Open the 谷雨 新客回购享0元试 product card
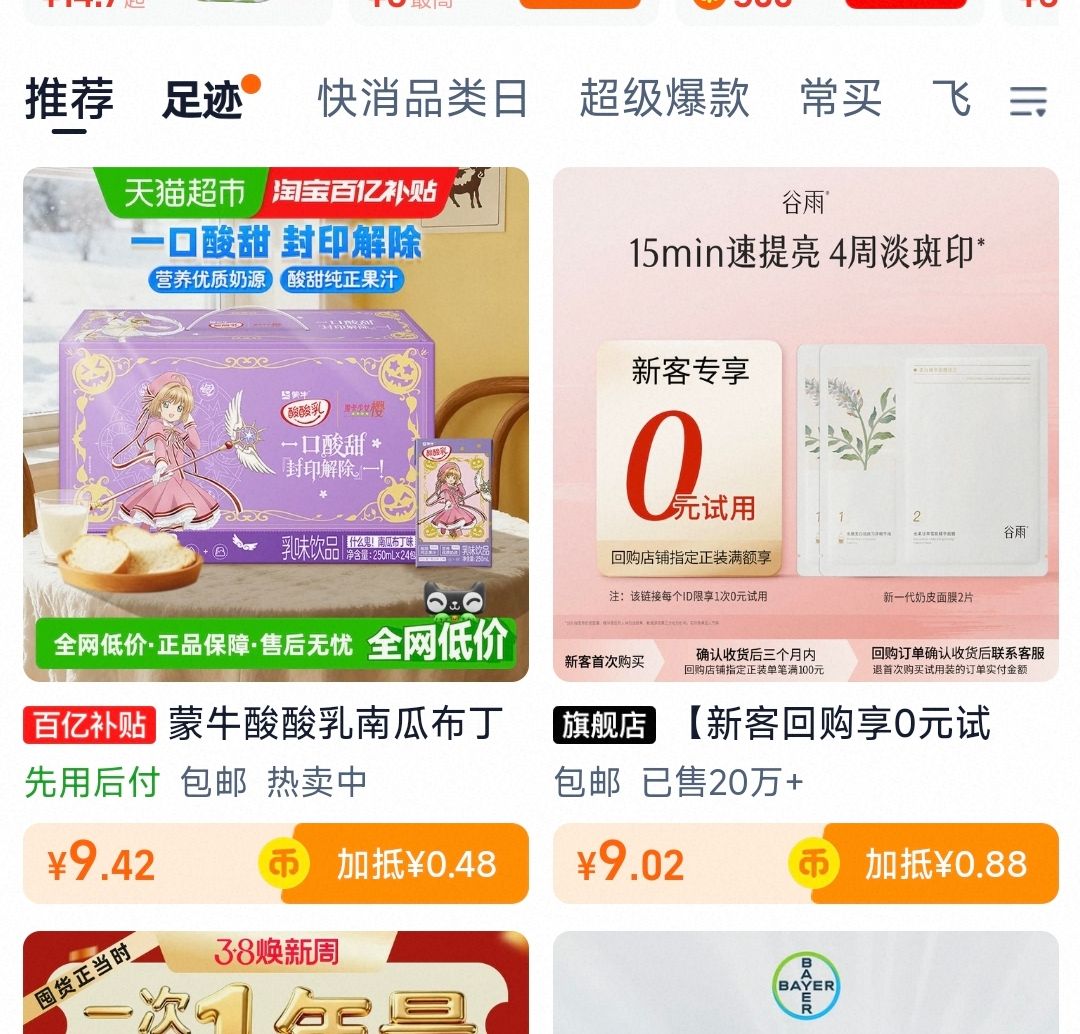The image size is (1080, 1034). (x=805, y=424)
